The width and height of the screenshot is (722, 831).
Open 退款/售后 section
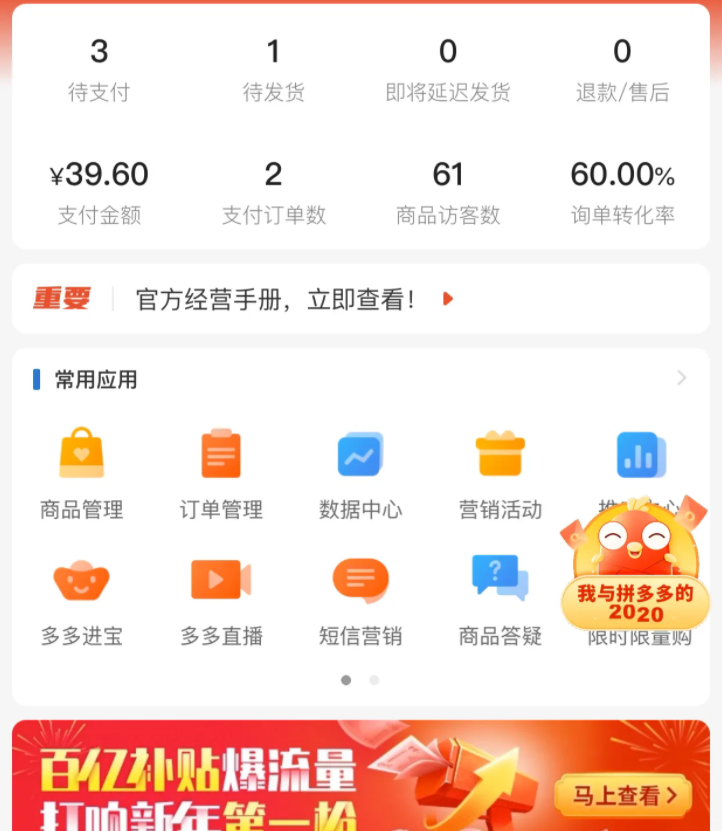tap(622, 69)
